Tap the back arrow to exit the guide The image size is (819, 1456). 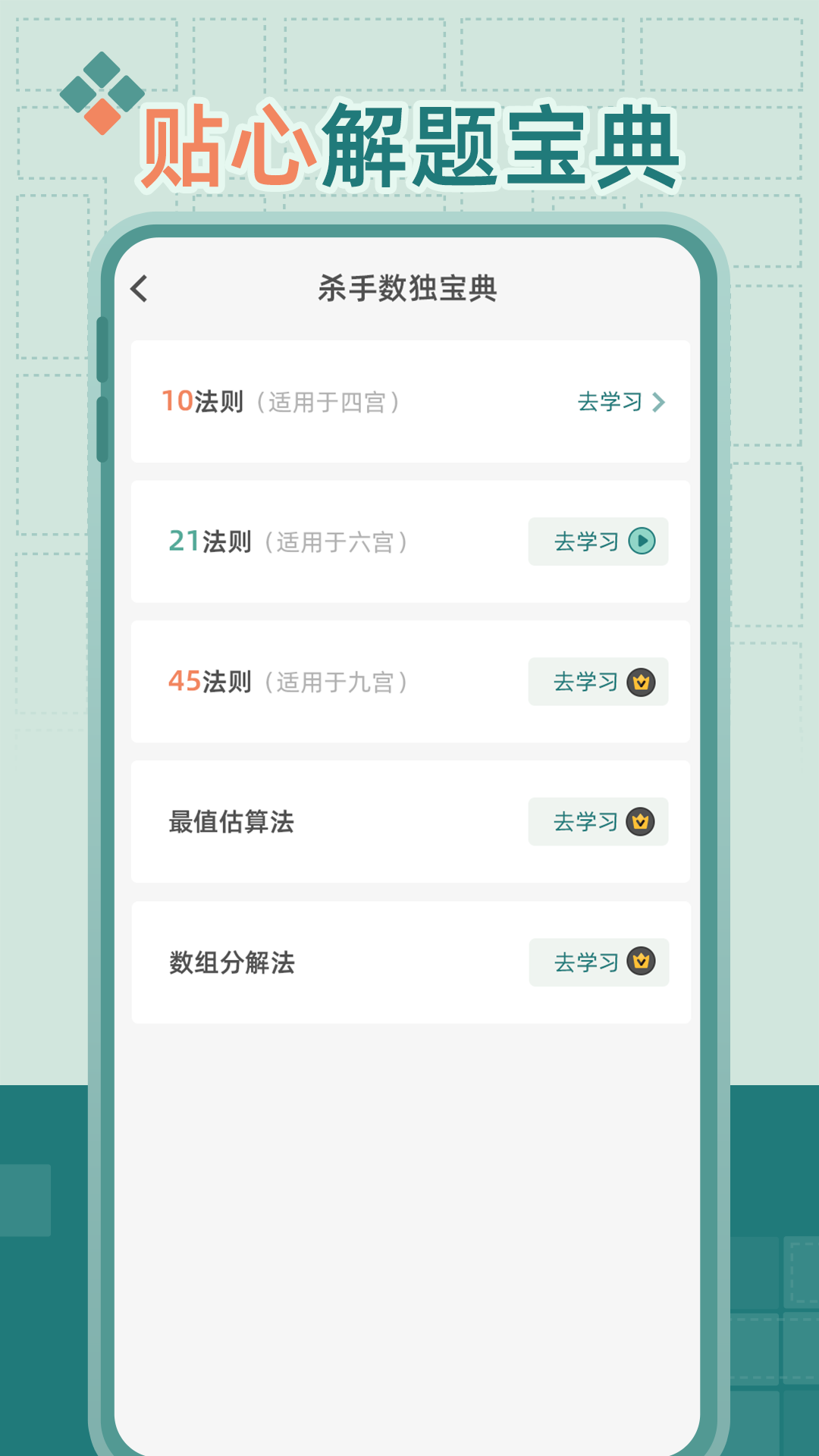point(139,289)
